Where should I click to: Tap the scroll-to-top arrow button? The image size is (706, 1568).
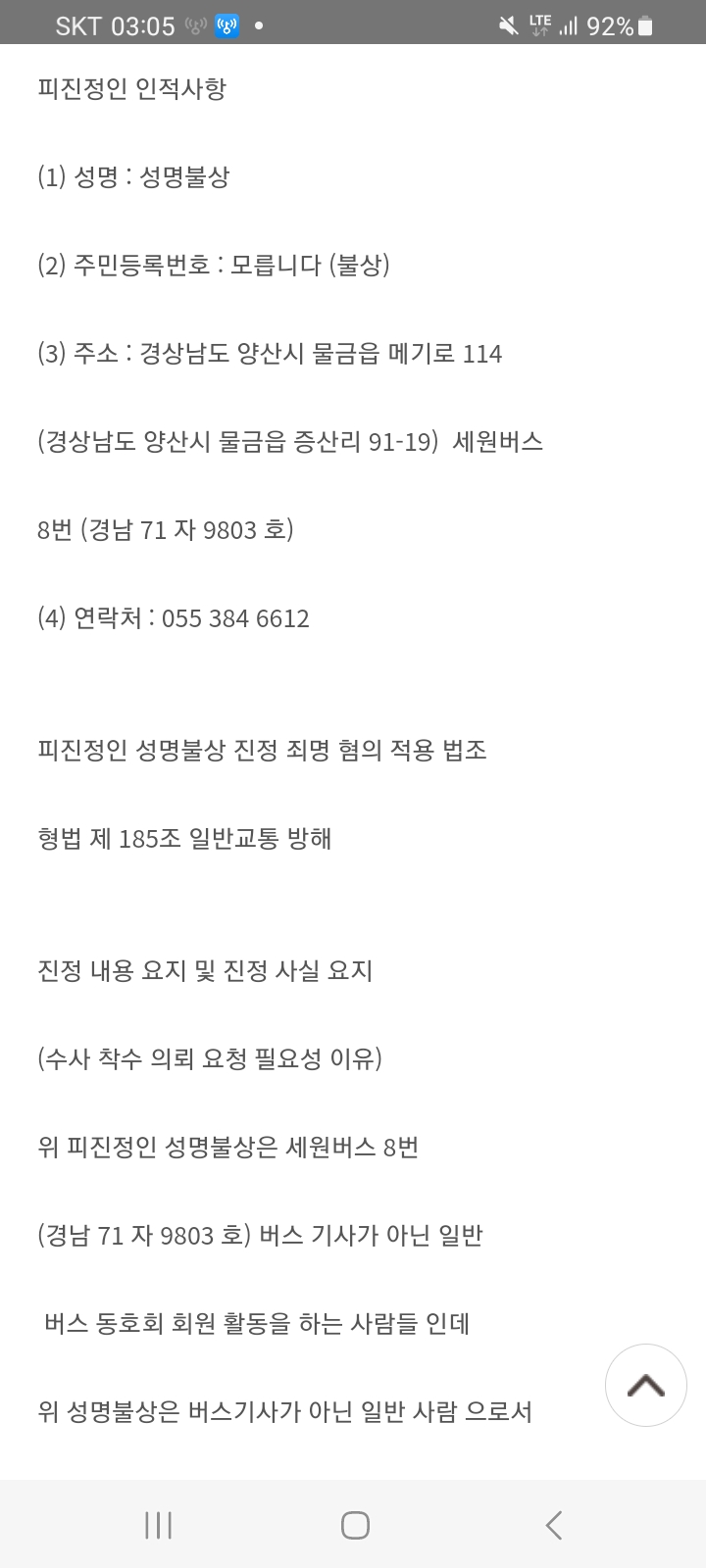point(645,1385)
